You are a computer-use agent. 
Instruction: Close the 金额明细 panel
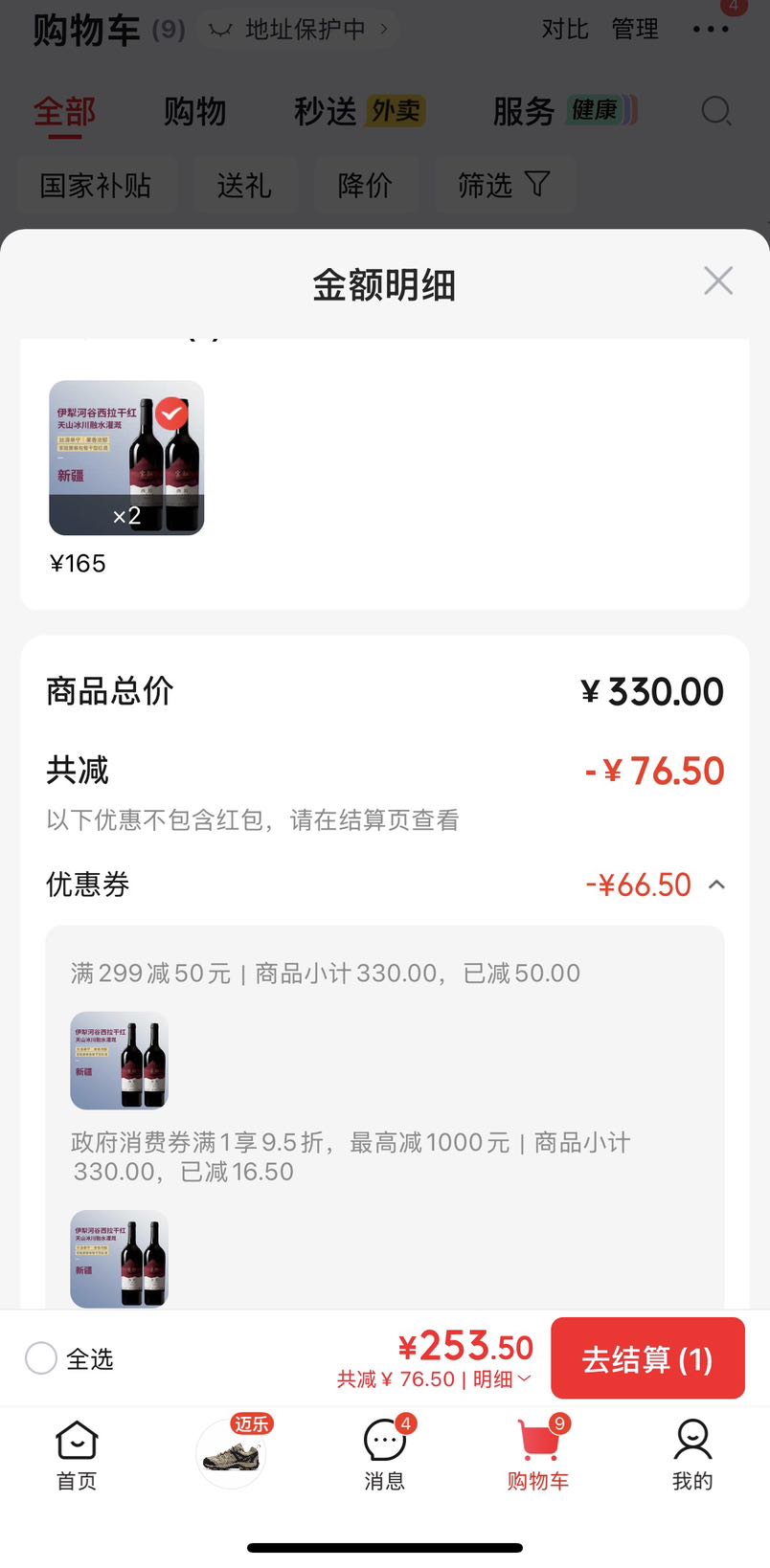(718, 280)
